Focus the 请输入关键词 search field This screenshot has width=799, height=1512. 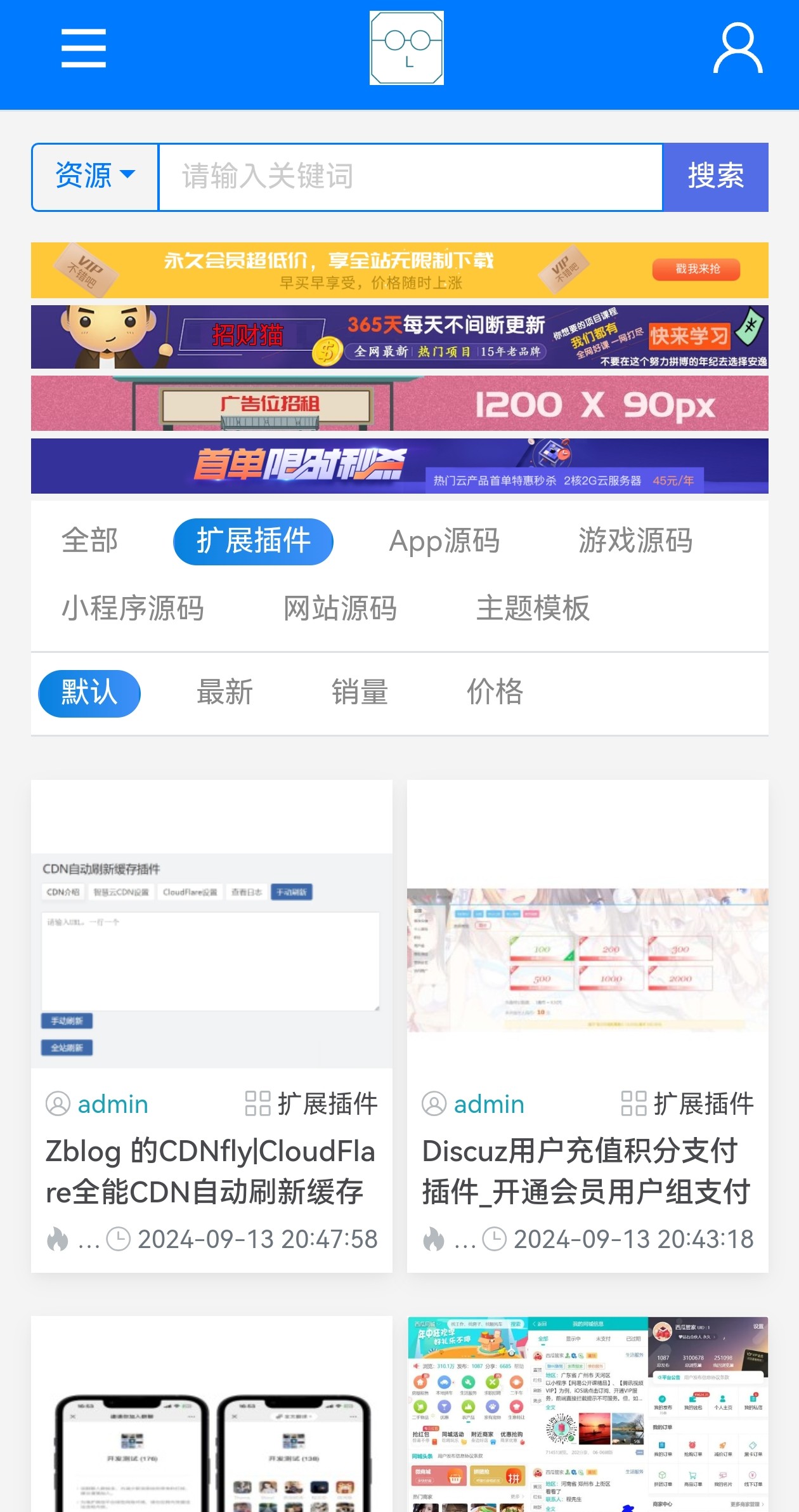410,176
